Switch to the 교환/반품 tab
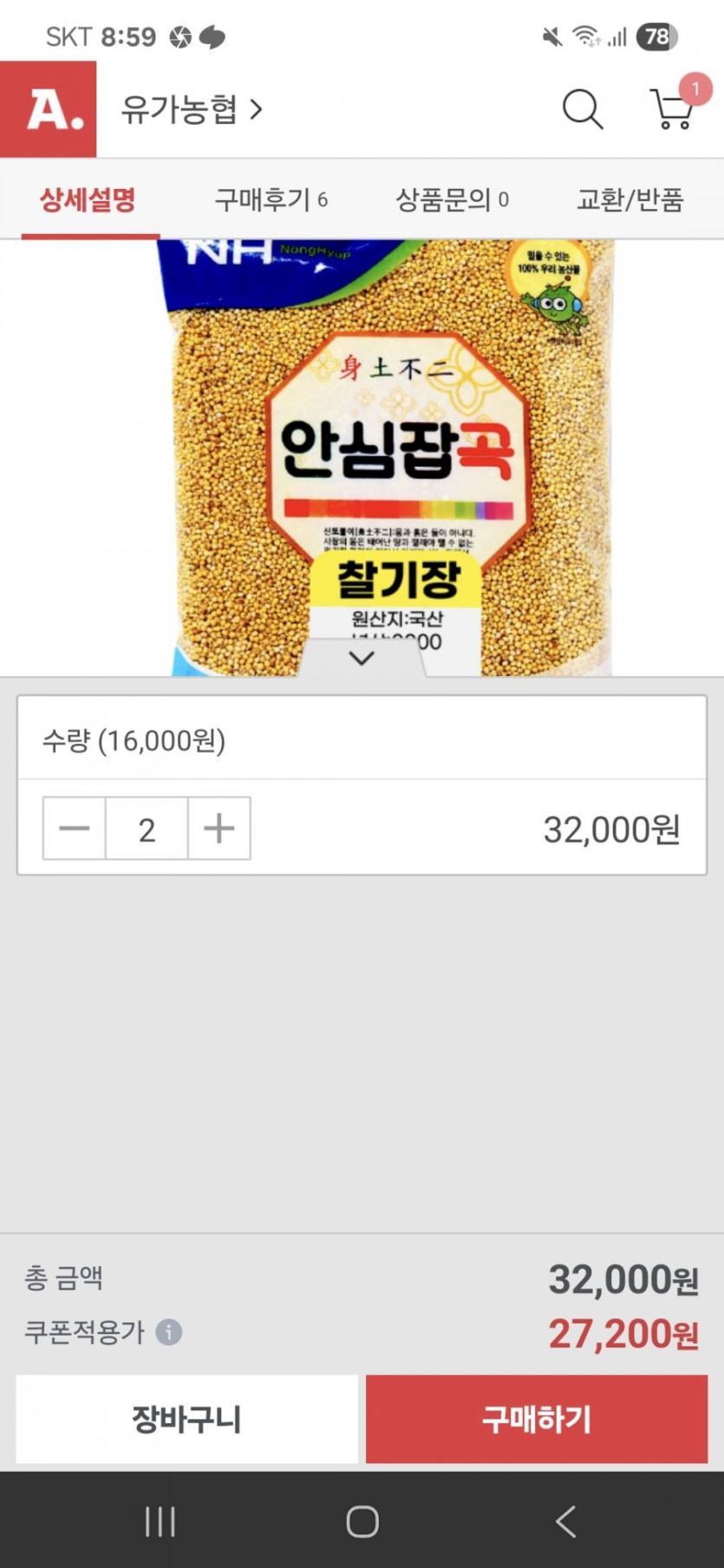Viewport: 724px width, 1568px height. point(630,200)
